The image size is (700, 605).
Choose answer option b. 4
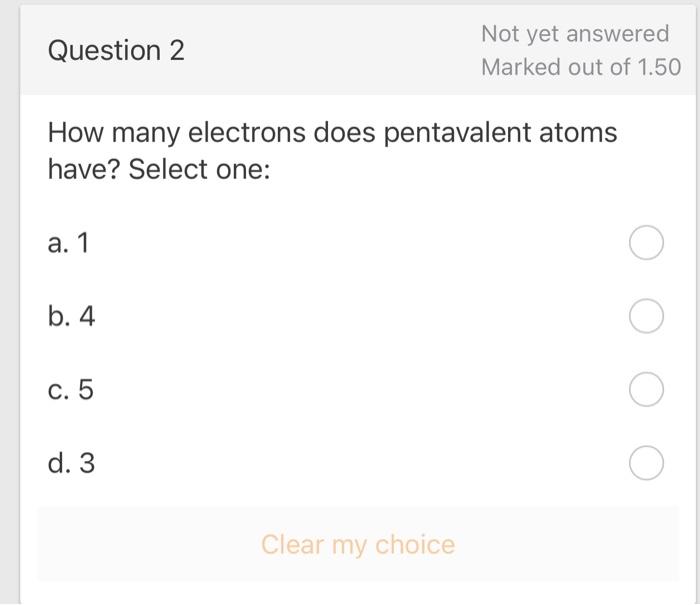coord(646,317)
